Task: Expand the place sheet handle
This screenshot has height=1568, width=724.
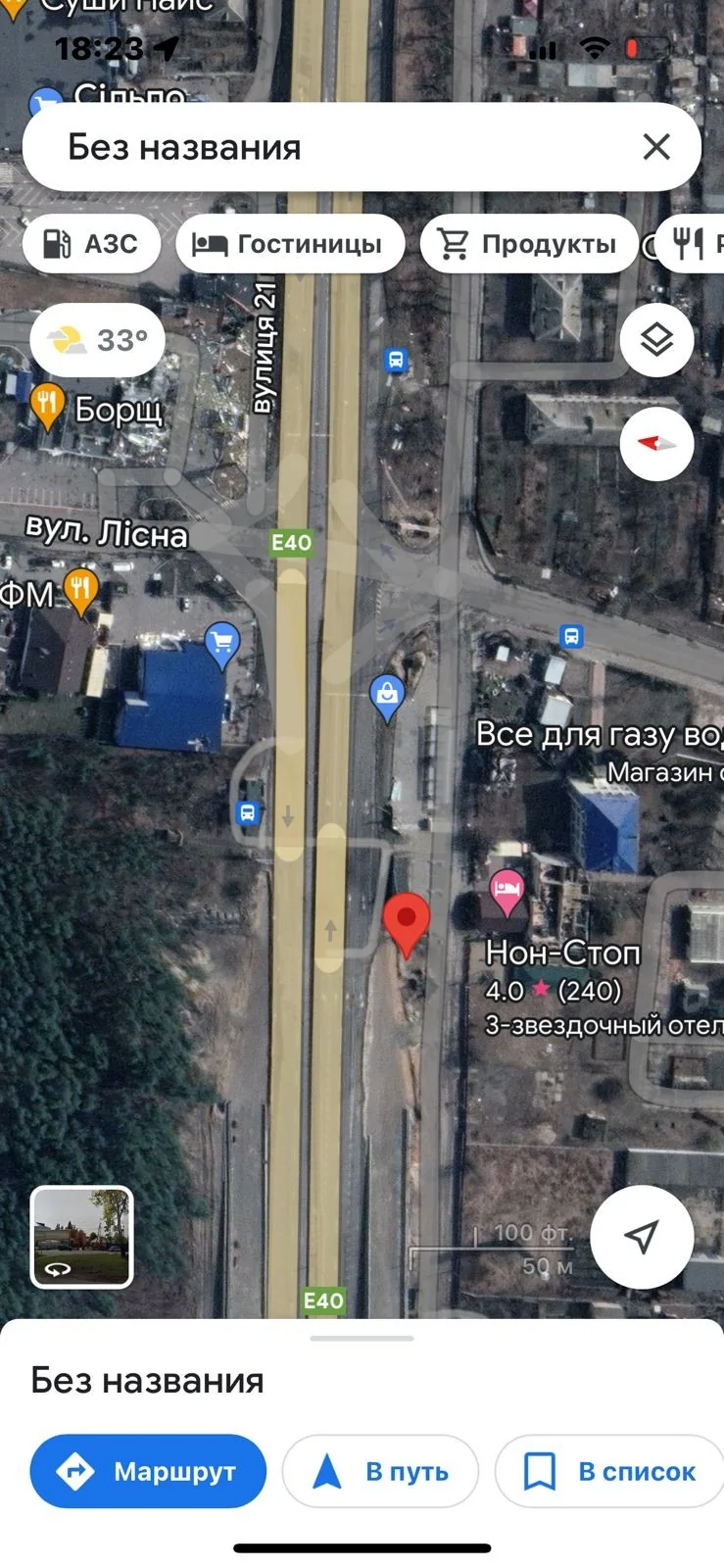Action: tap(362, 1338)
